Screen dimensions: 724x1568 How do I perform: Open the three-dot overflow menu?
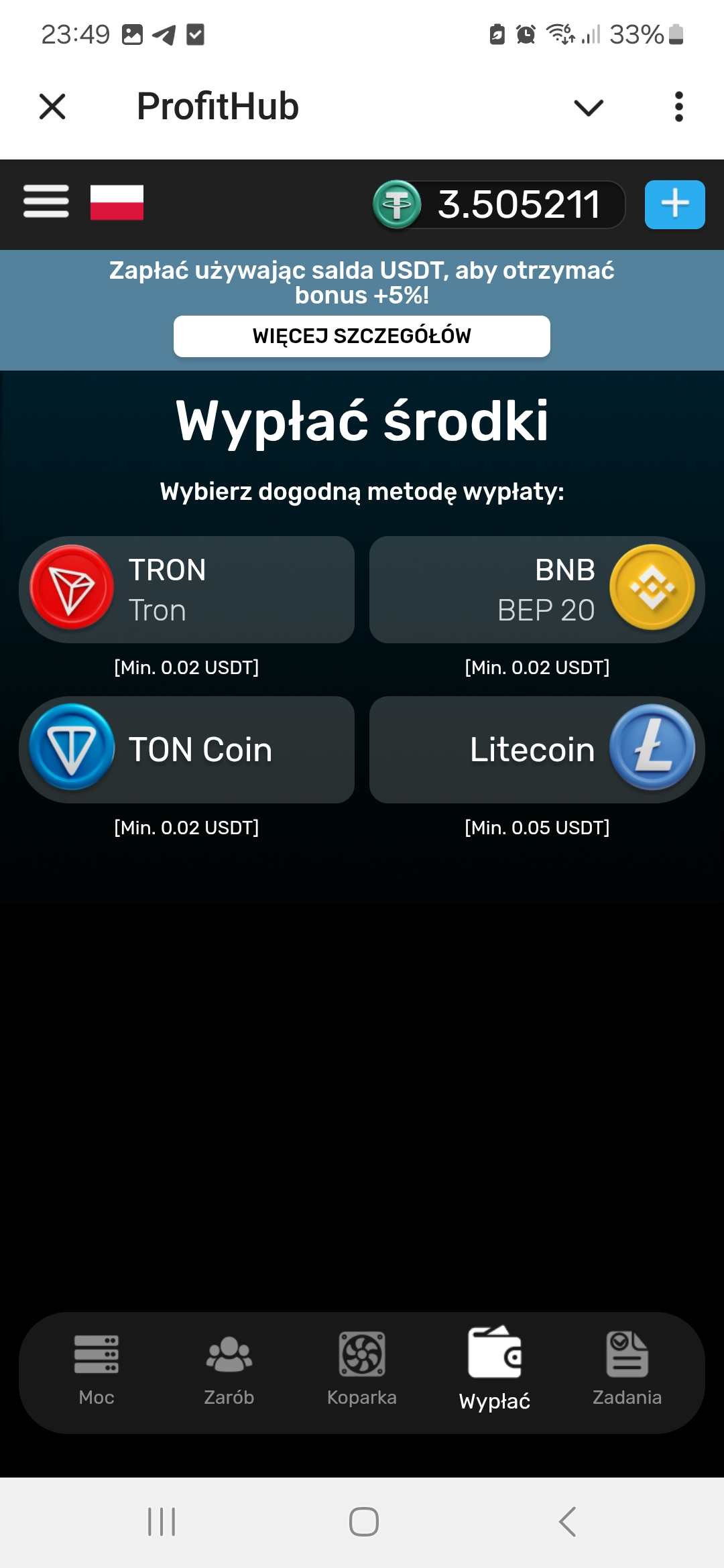(678, 107)
